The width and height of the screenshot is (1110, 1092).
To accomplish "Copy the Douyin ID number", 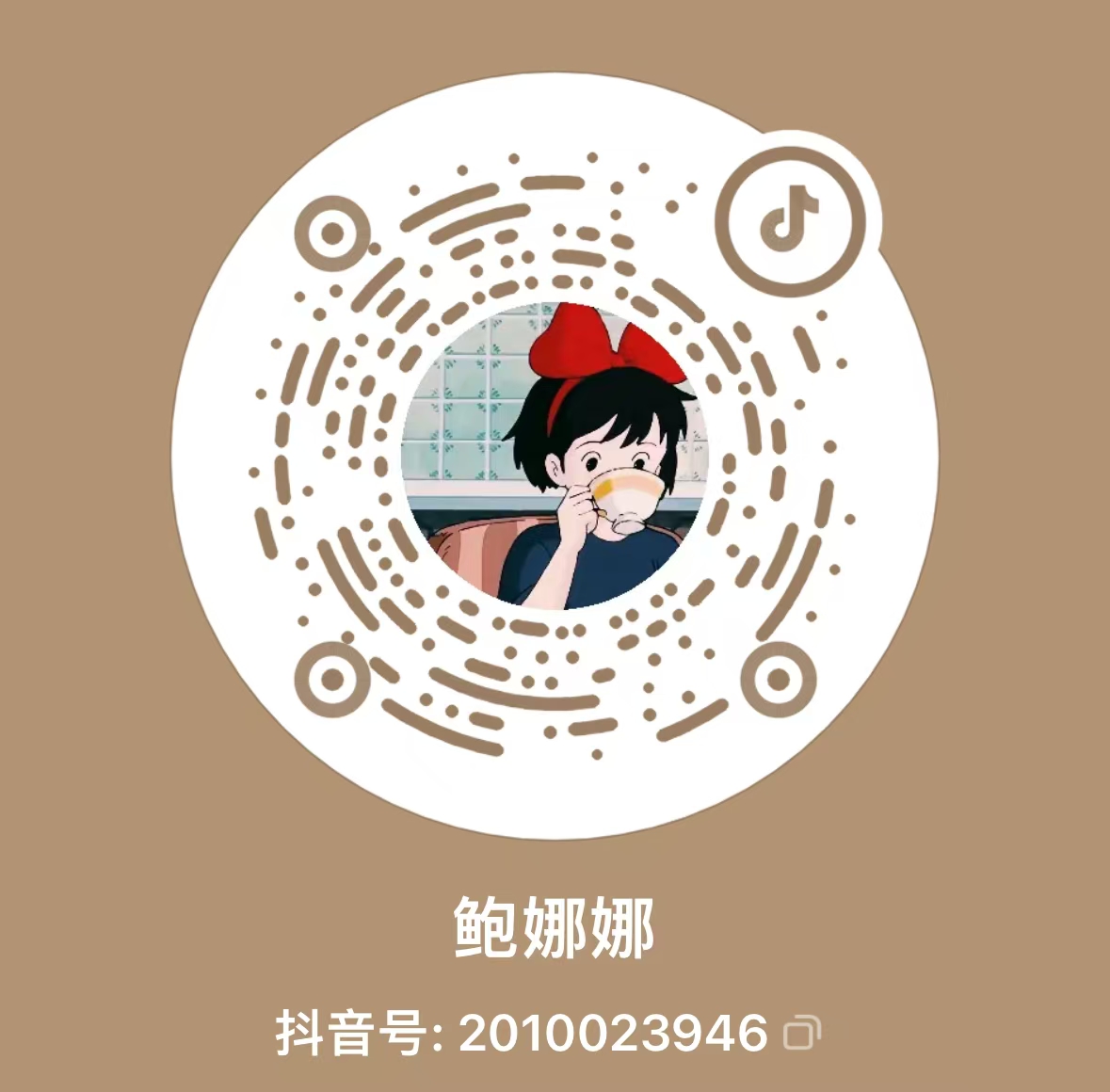I will (x=802, y=1032).
